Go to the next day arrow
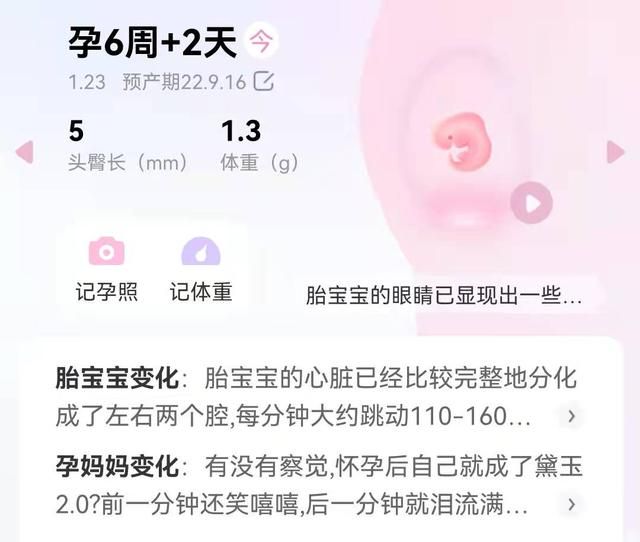Screen dimensions: 640x542 coord(615,152)
